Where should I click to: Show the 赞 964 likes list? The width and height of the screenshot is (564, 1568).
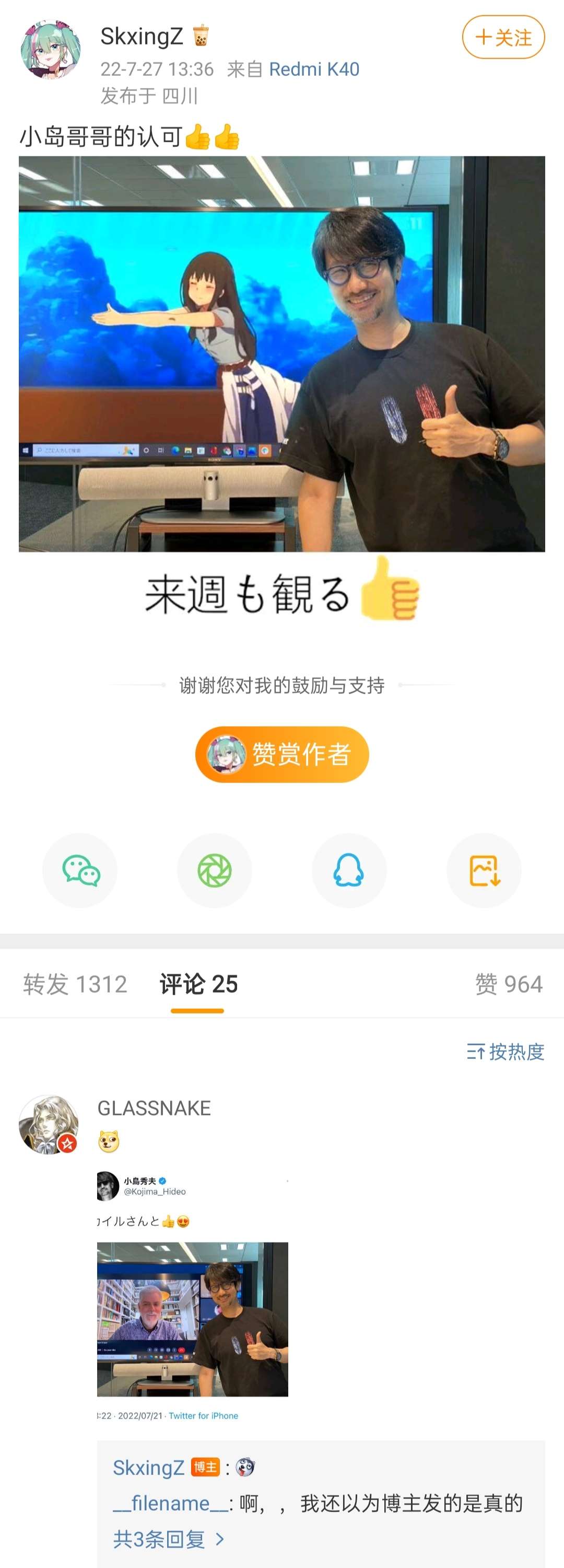508,984
